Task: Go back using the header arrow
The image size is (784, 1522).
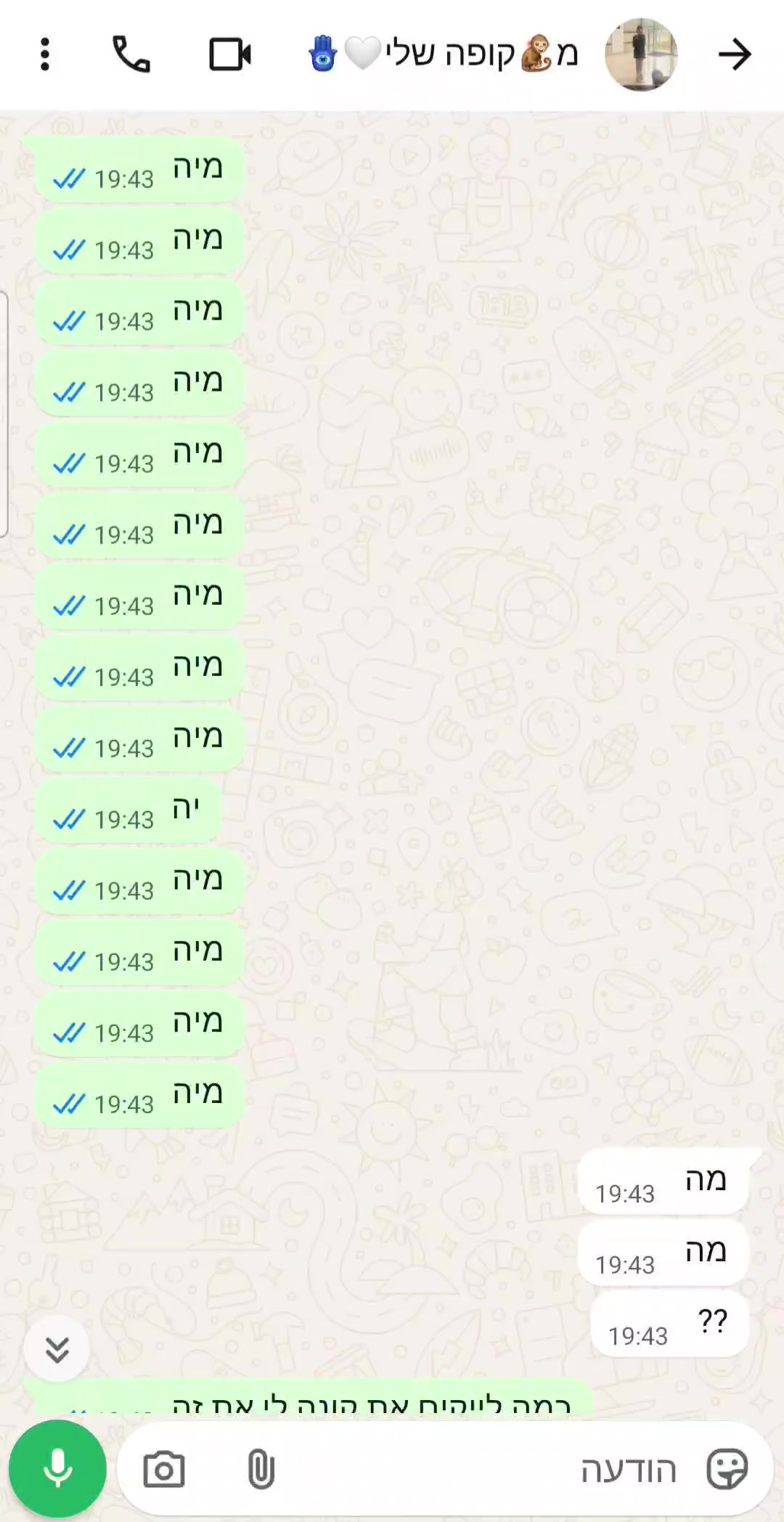Action: click(x=735, y=54)
